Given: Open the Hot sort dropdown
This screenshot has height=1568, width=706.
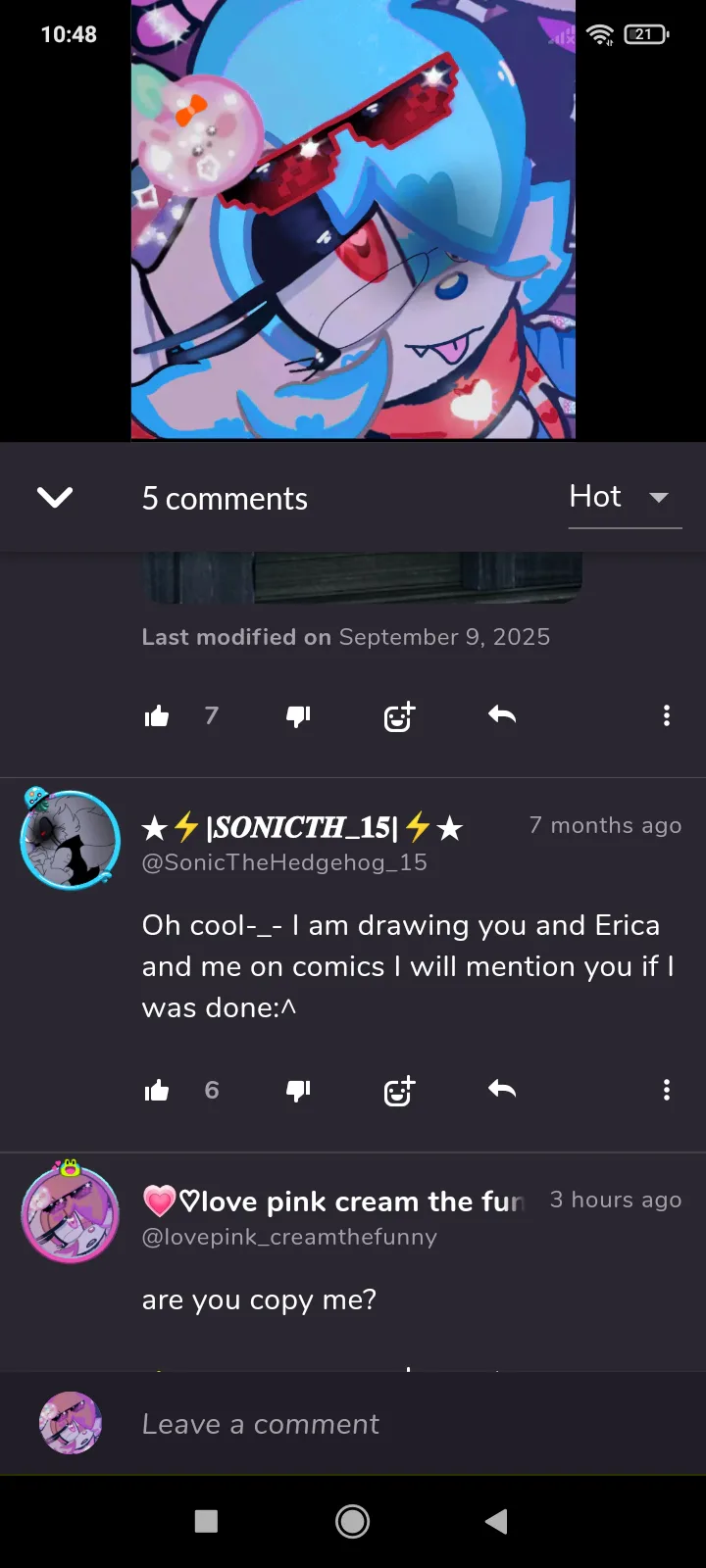Looking at the screenshot, I should click(625, 498).
